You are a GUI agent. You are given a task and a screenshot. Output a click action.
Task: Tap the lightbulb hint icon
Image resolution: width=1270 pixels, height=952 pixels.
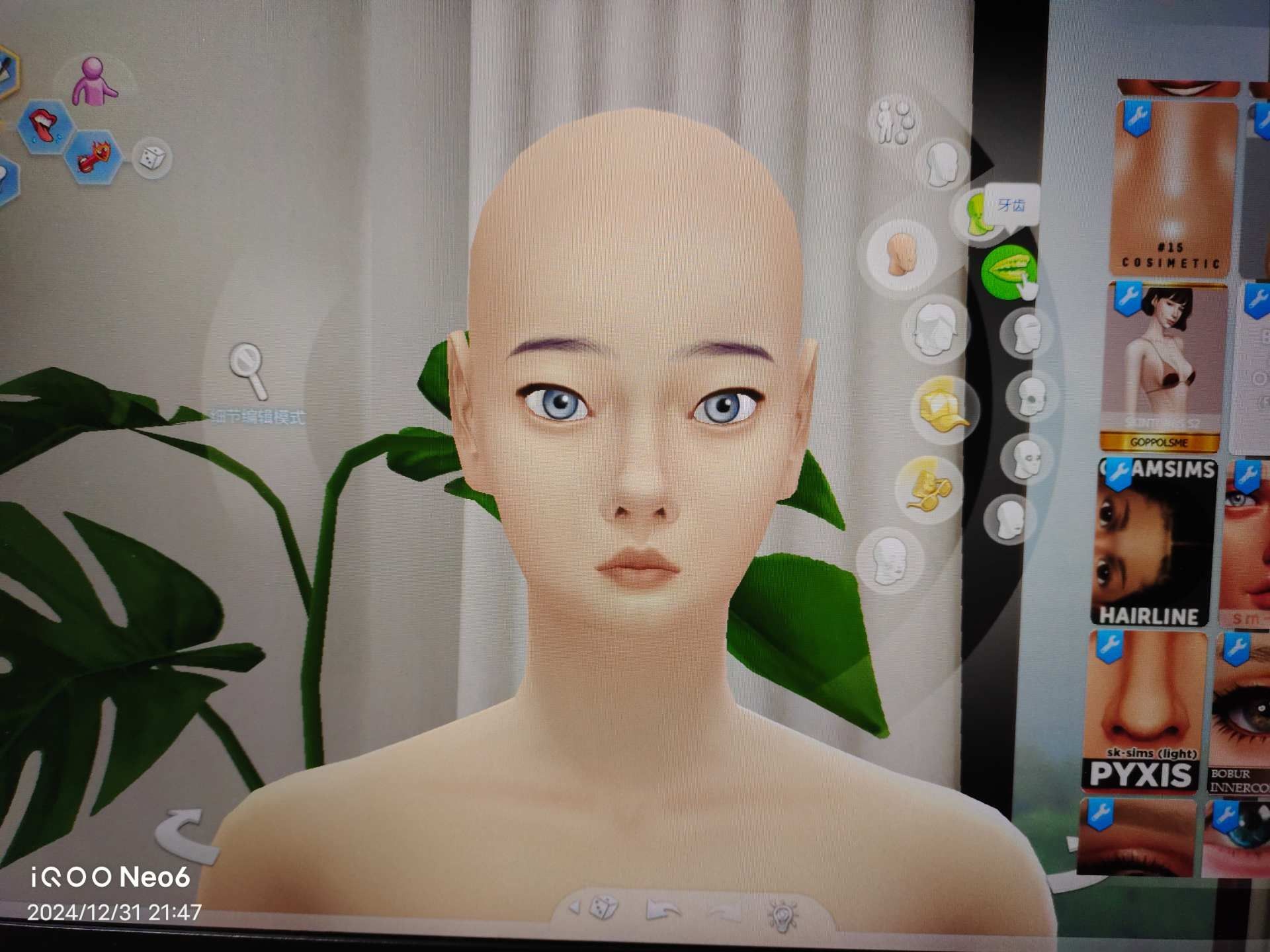783,915
